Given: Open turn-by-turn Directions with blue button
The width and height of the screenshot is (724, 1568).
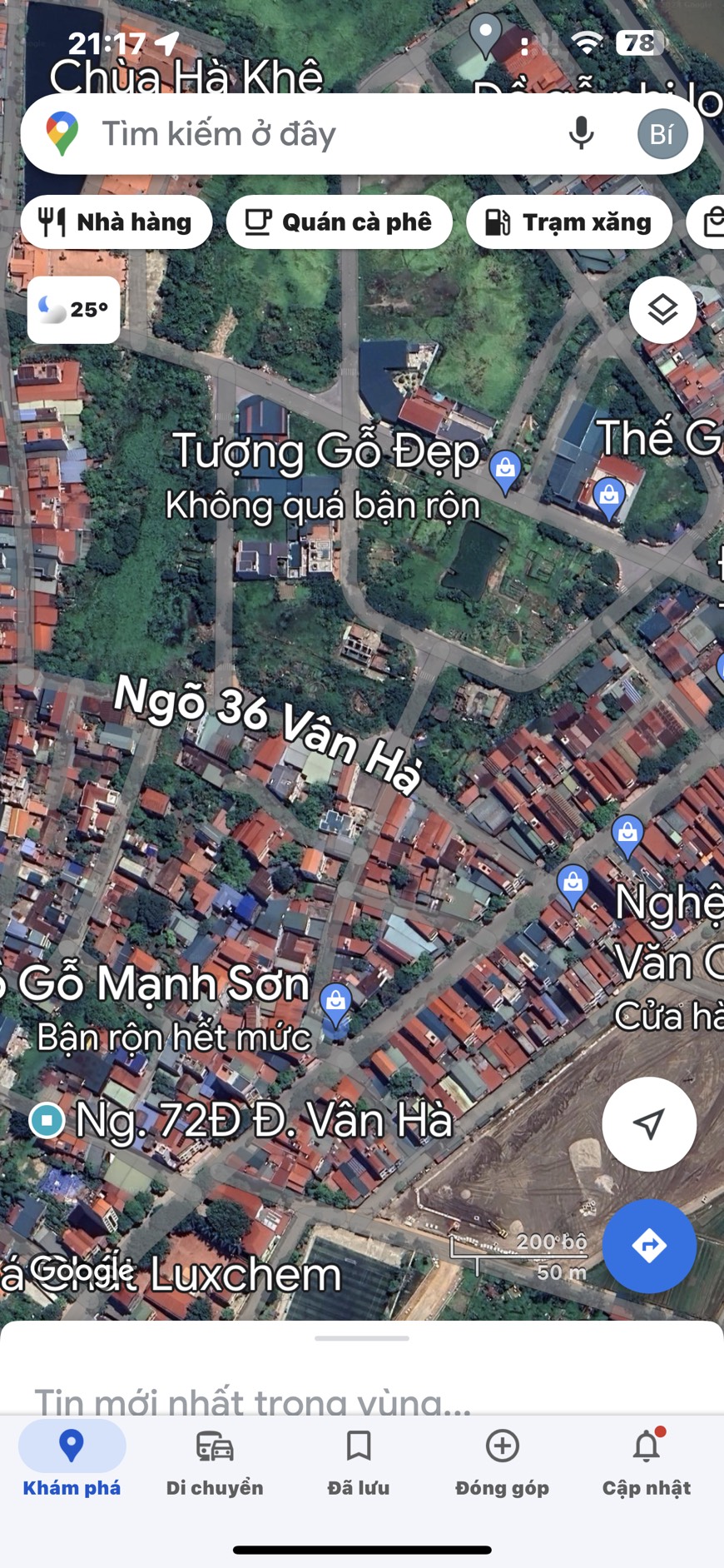Looking at the screenshot, I should point(650,1247).
